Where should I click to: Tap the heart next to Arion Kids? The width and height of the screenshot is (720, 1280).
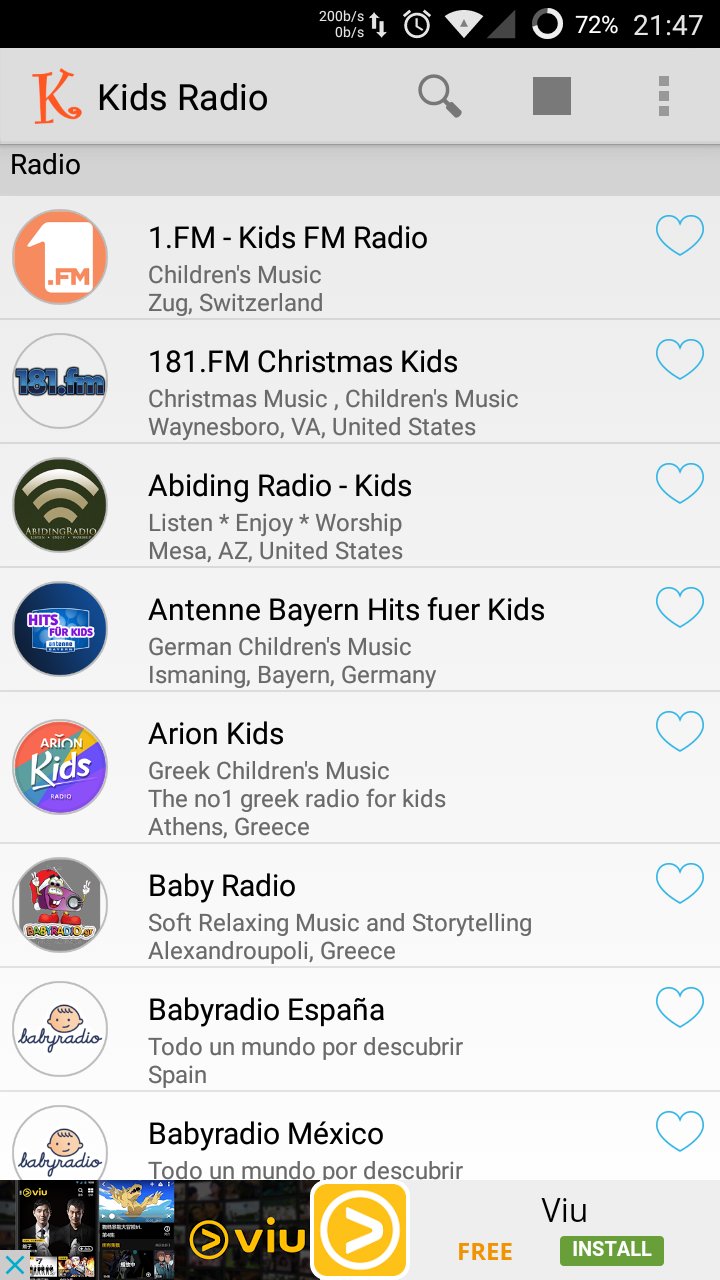(x=680, y=732)
